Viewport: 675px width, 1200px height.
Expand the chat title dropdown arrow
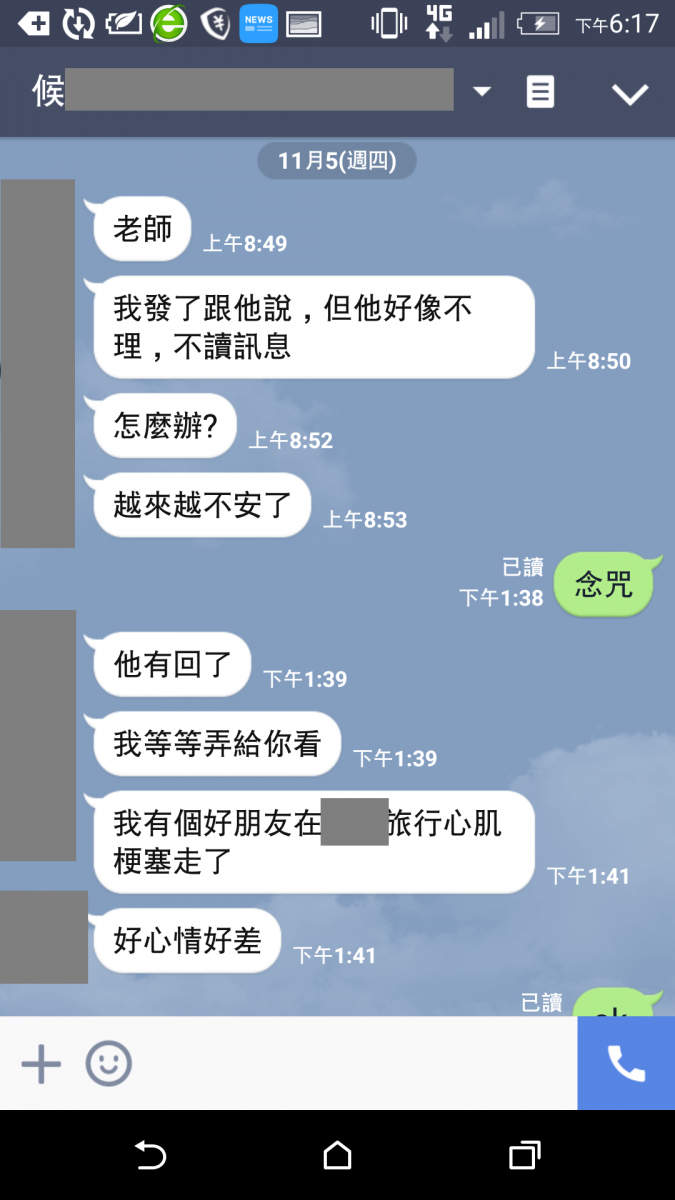pyautogui.click(x=482, y=92)
